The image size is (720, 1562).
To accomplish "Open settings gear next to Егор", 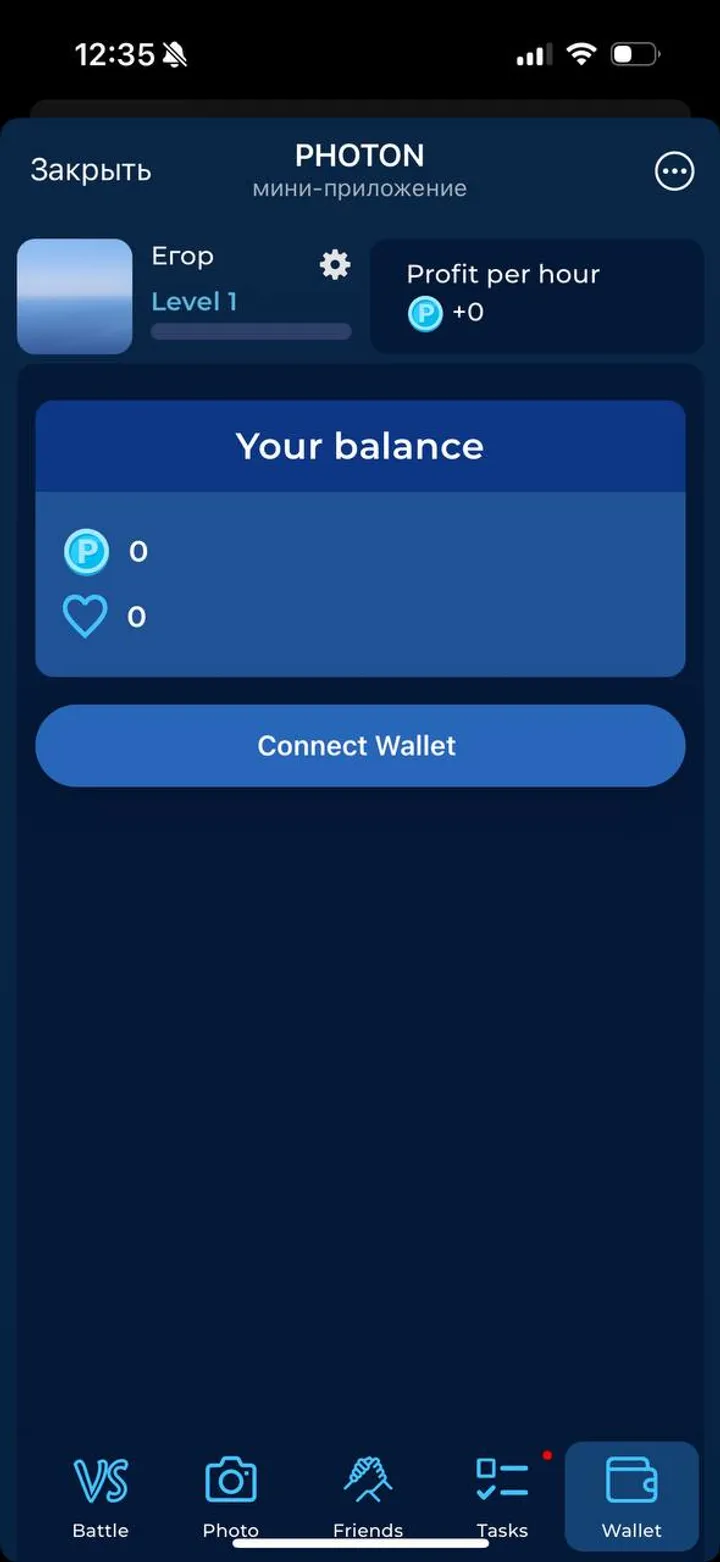I will point(334,265).
